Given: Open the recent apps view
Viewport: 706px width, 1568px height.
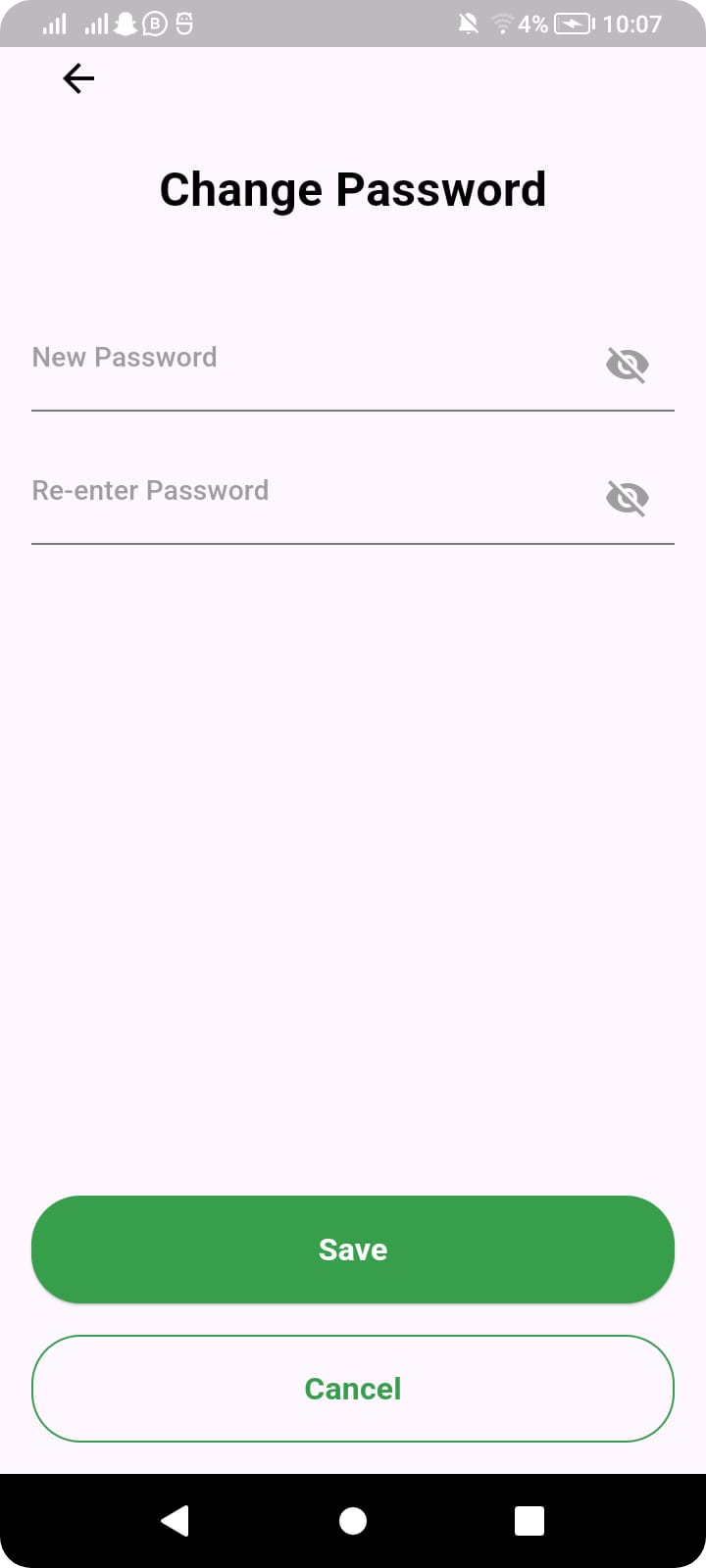Looking at the screenshot, I should (x=529, y=1520).
